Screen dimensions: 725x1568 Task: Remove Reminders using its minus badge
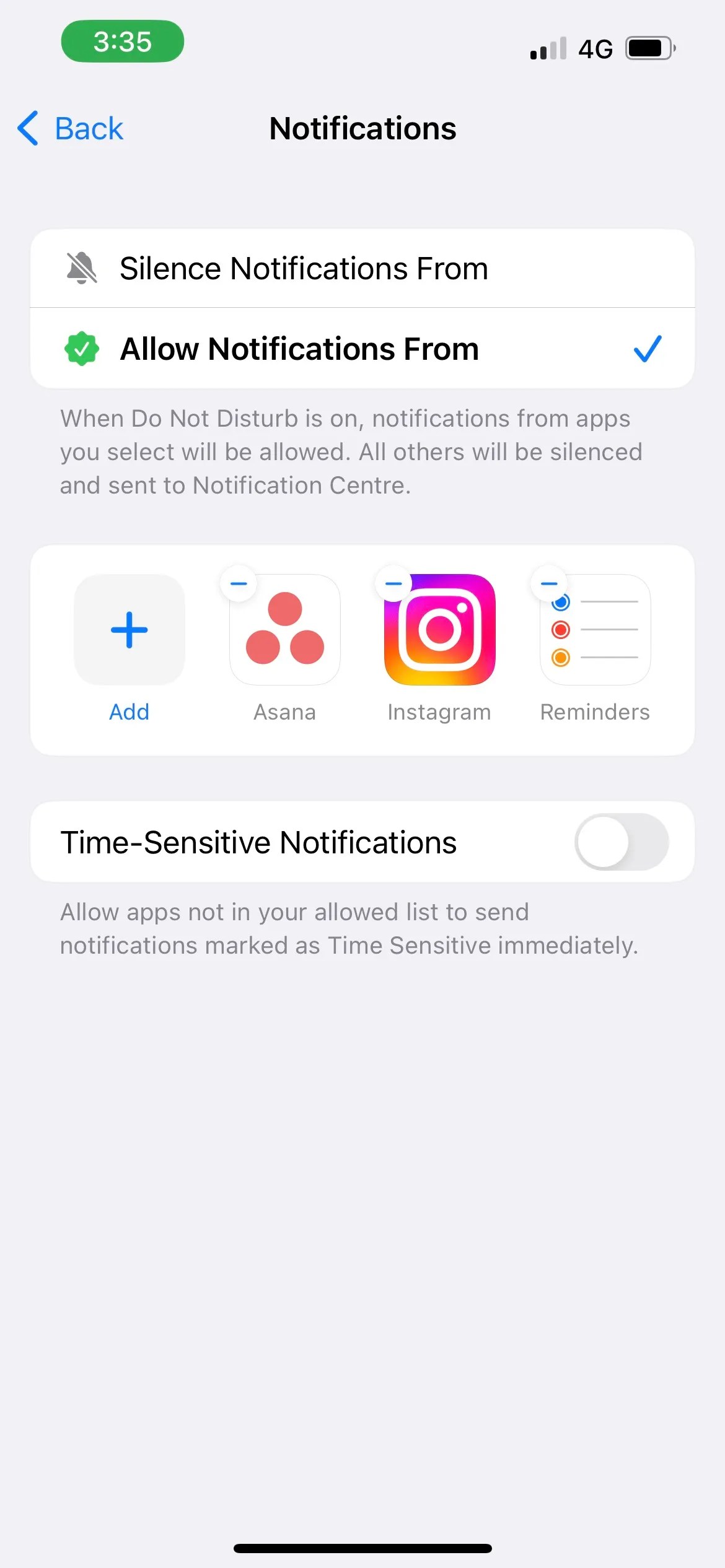pyautogui.click(x=548, y=583)
